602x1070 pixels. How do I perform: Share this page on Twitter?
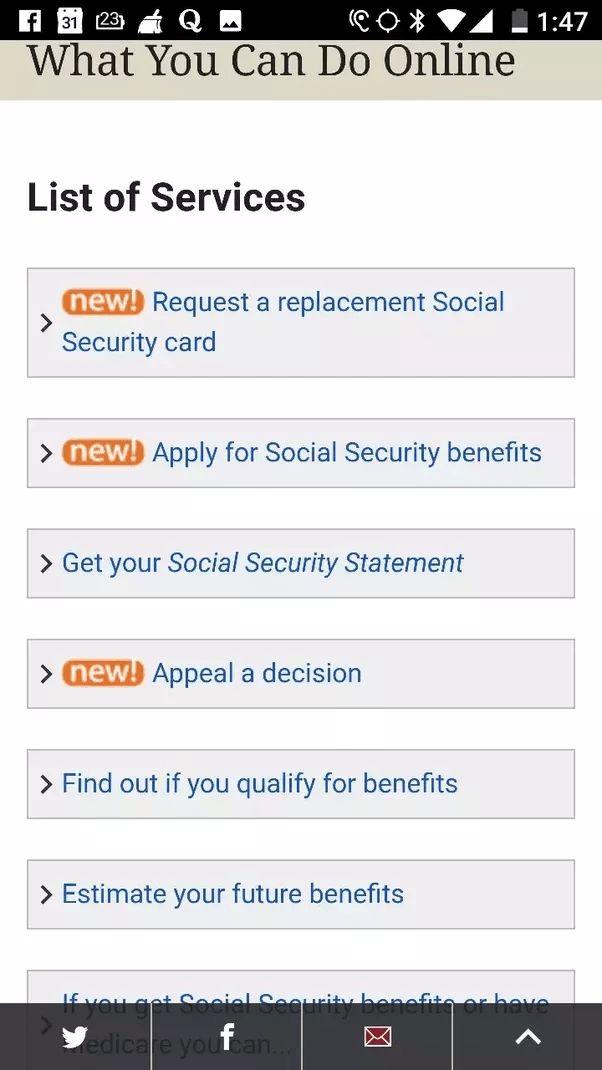tap(75, 1037)
